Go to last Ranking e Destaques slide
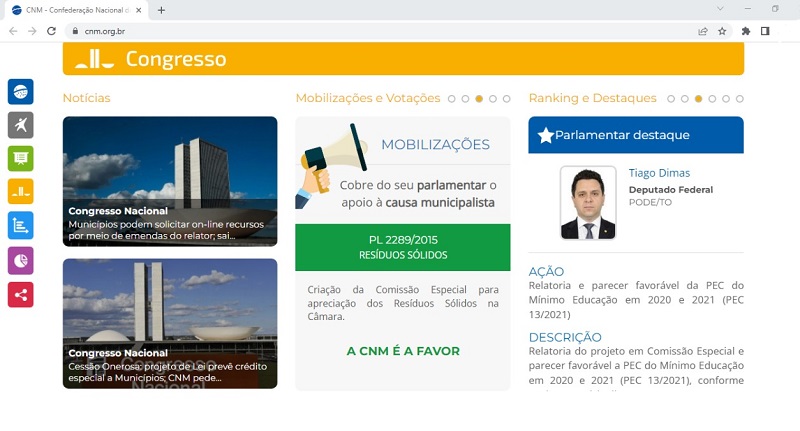The image size is (800, 431). [x=740, y=99]
